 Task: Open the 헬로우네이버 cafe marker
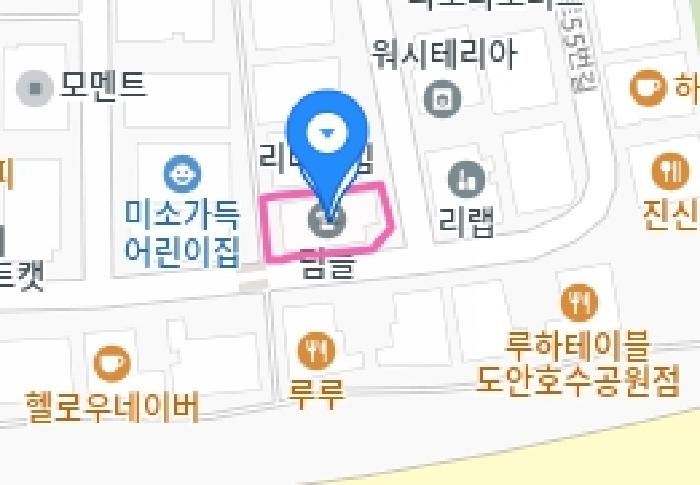(111, 364)
